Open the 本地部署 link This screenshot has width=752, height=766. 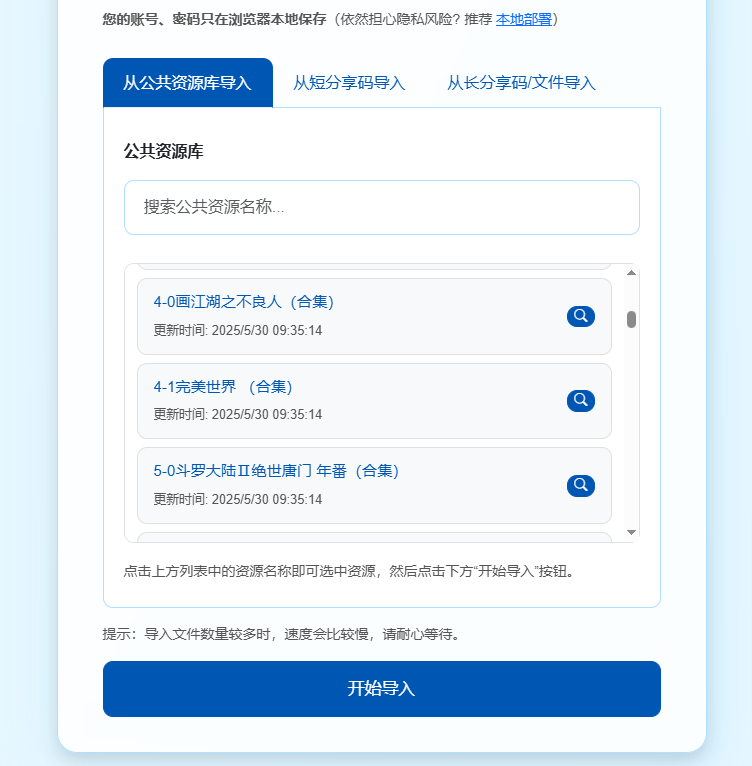[x=524, y=18]
